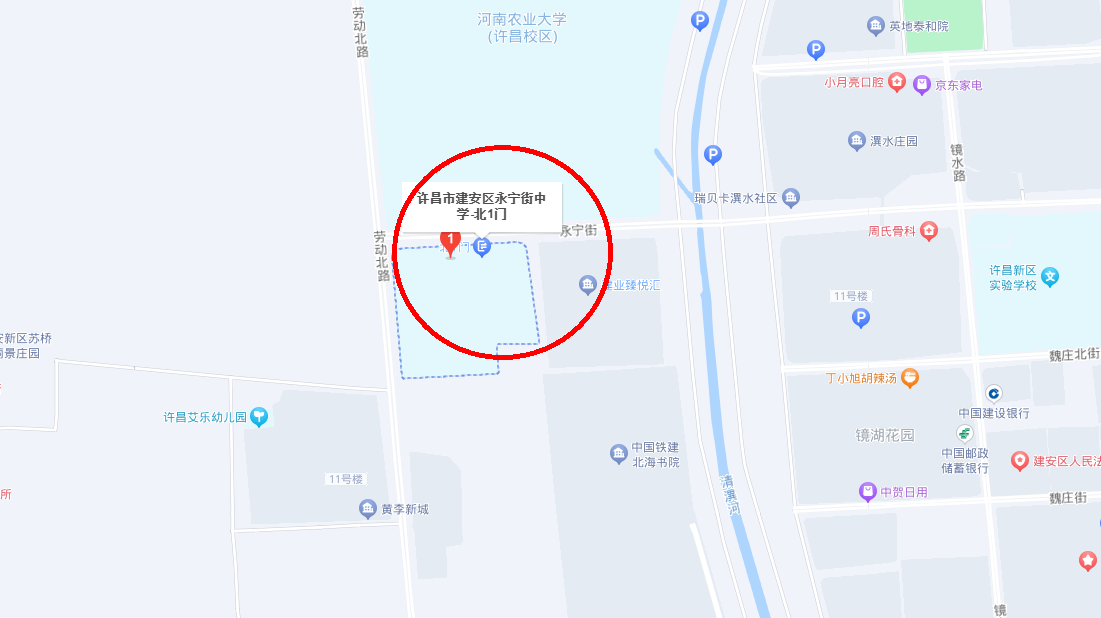
Task: Select the 中国铁建北海书院 marker
Action: [619, 455]
